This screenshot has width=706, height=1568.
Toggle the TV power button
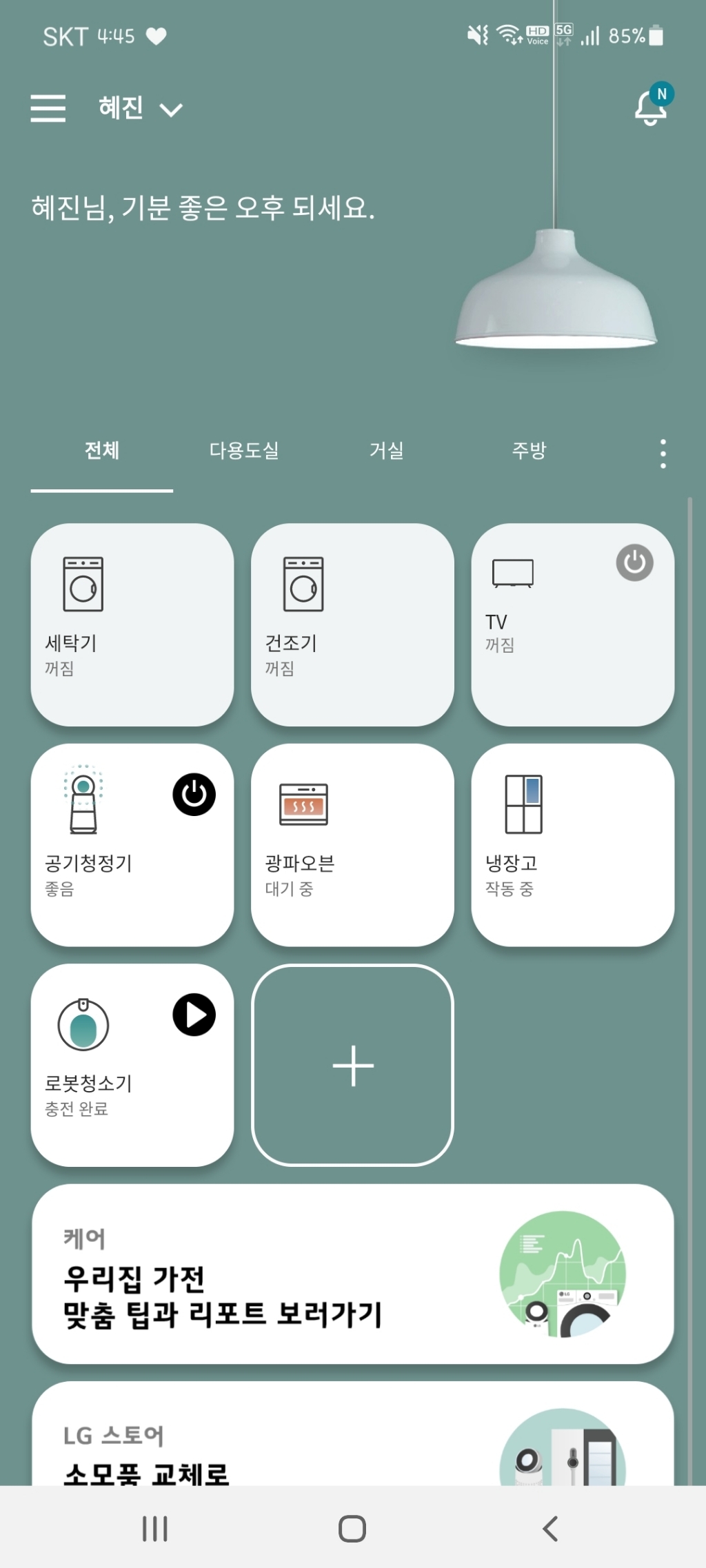(x=634, y=562)
